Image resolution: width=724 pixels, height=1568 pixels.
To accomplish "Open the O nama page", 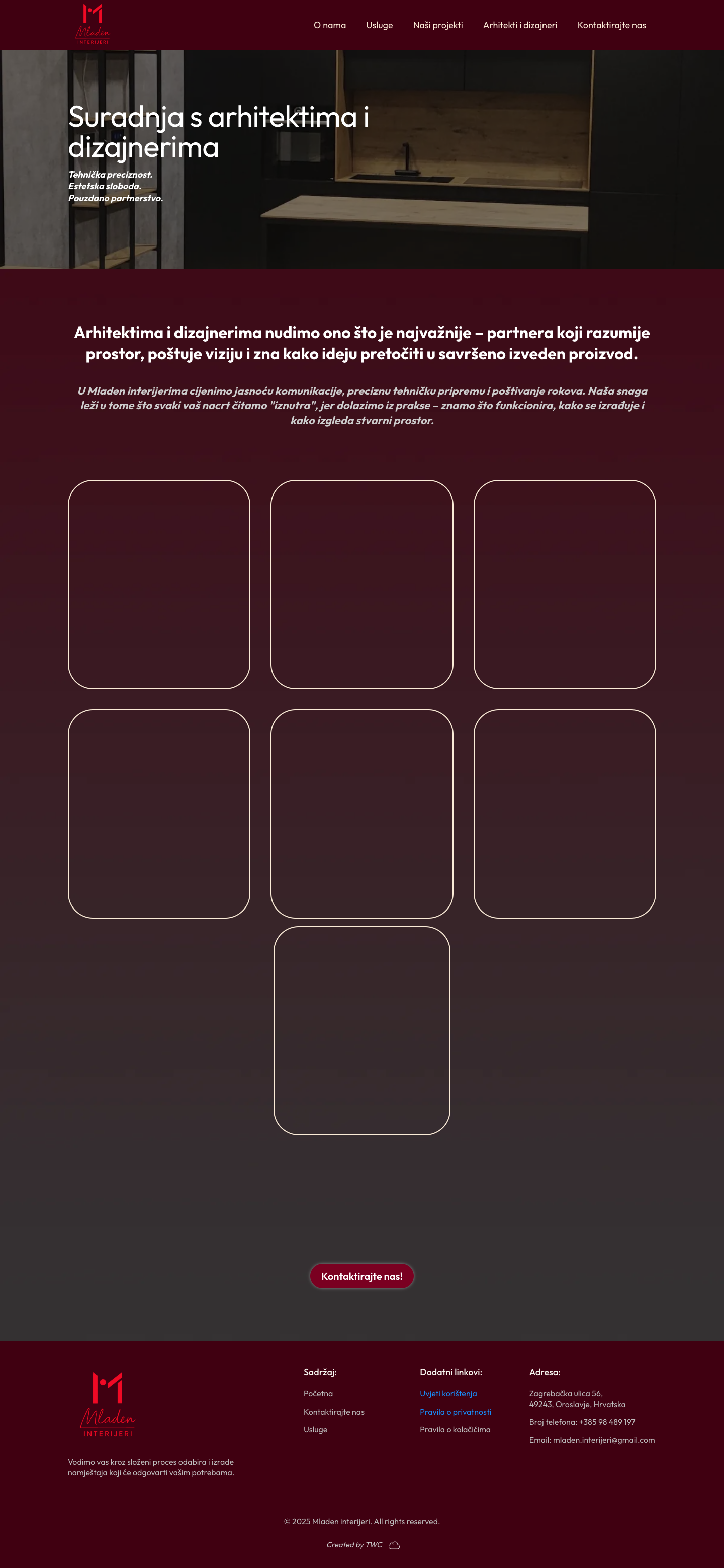I will [x=329, y=25].
